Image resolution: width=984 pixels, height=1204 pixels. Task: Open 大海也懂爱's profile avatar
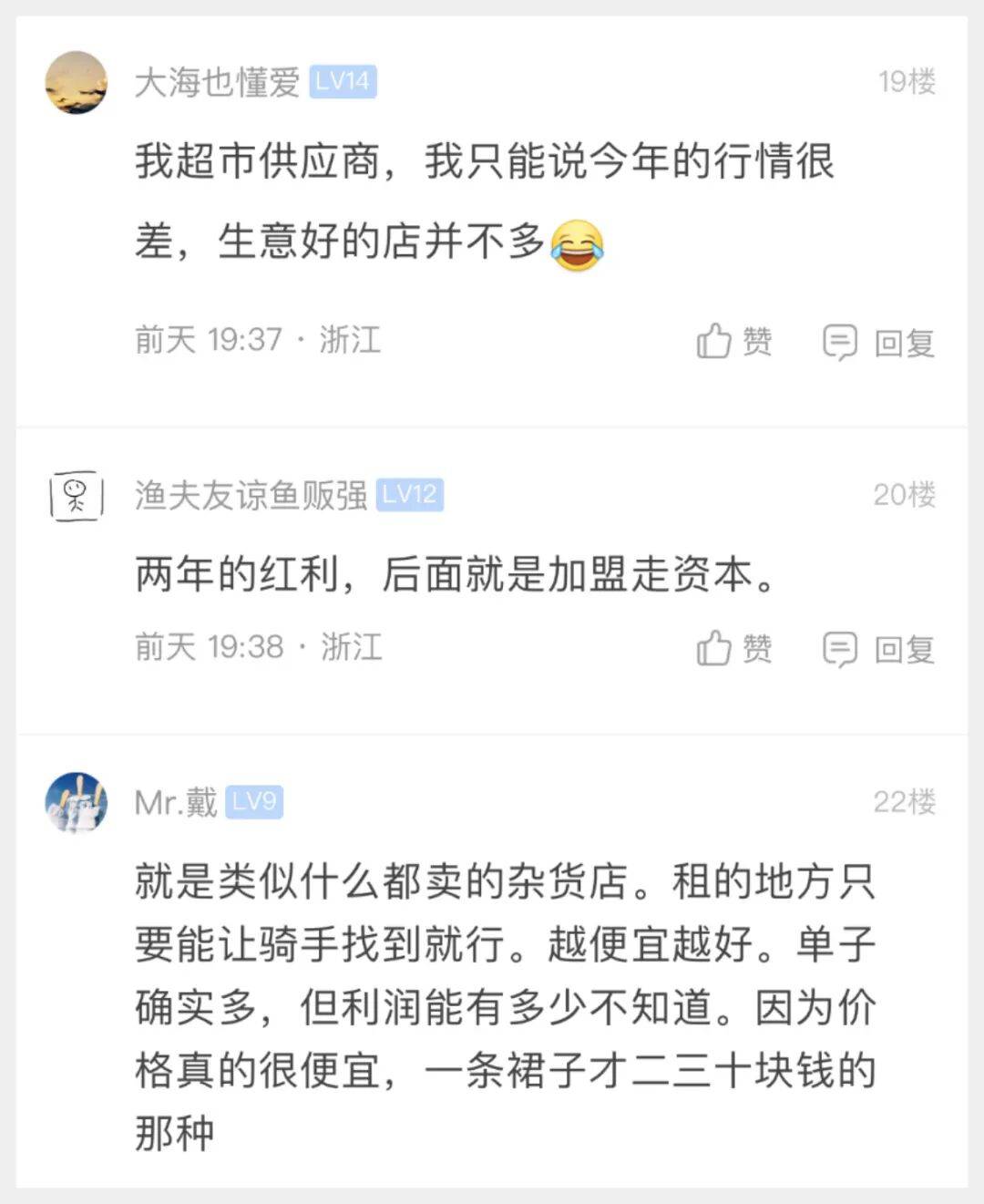[x=77, y=83]
